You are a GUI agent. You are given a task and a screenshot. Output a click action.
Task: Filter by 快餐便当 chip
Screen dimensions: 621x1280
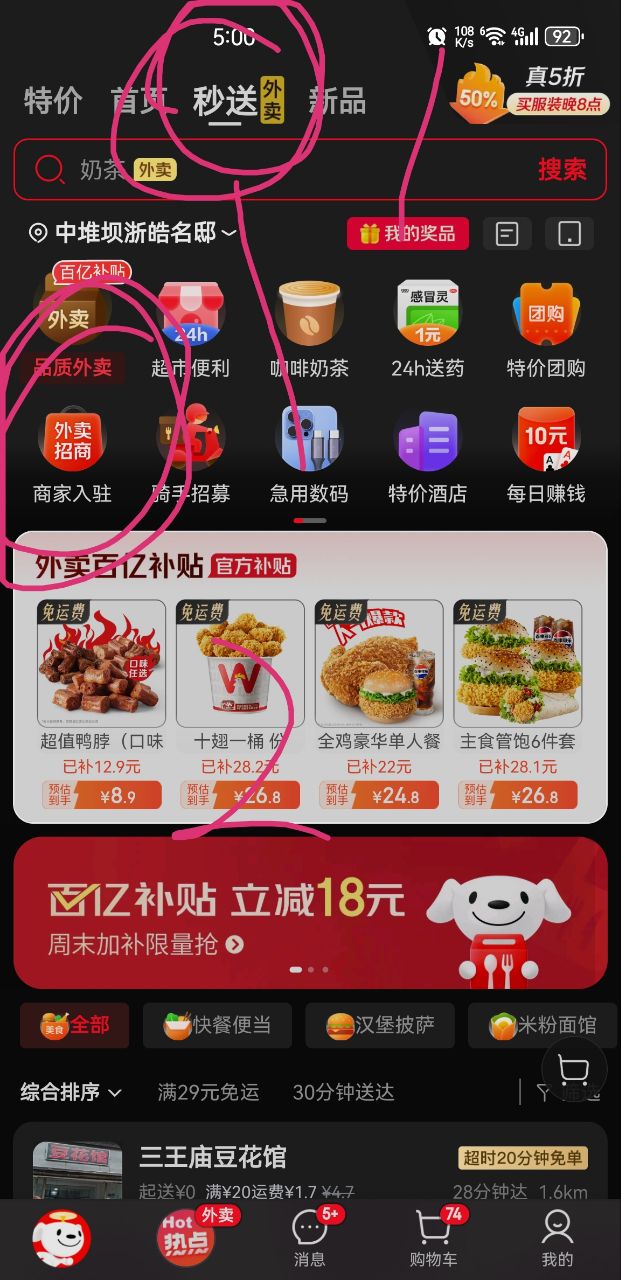[x=217, y=1025]
